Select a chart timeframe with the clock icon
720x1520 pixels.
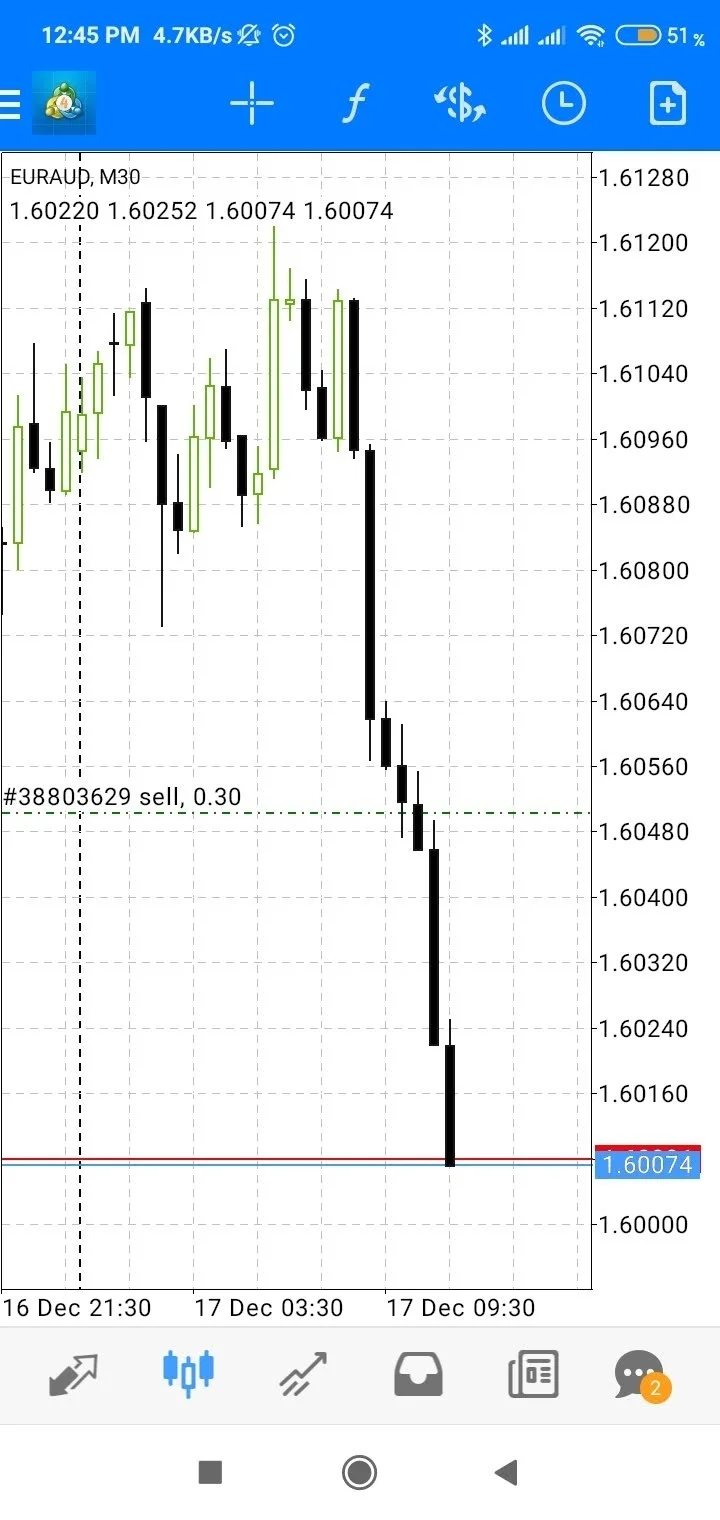click(x=563, y=104)
